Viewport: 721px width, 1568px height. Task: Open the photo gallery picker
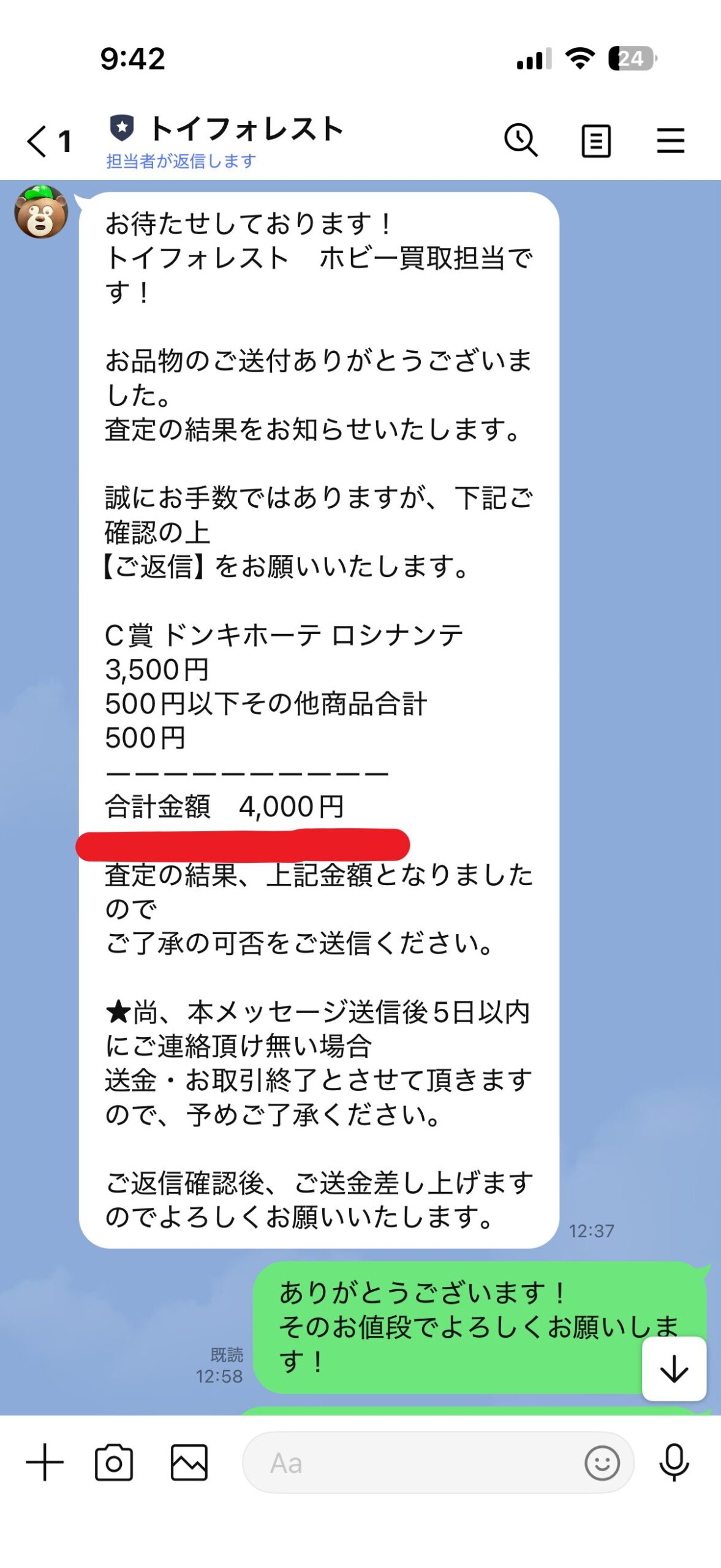coord(189,1462)
